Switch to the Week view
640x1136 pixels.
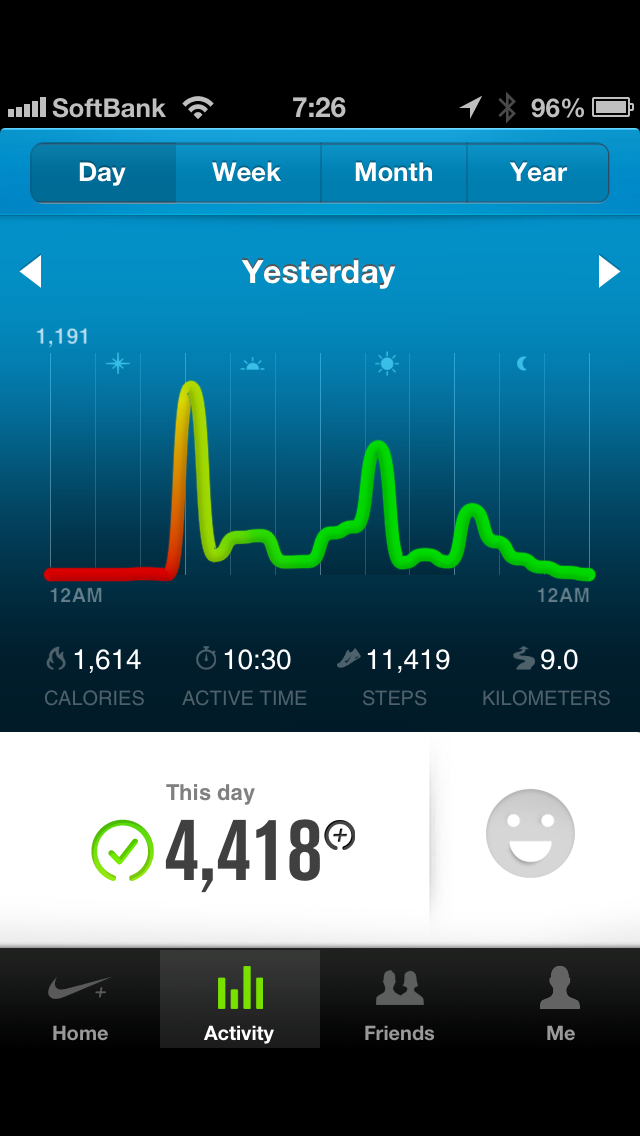(x=247, y=173)
